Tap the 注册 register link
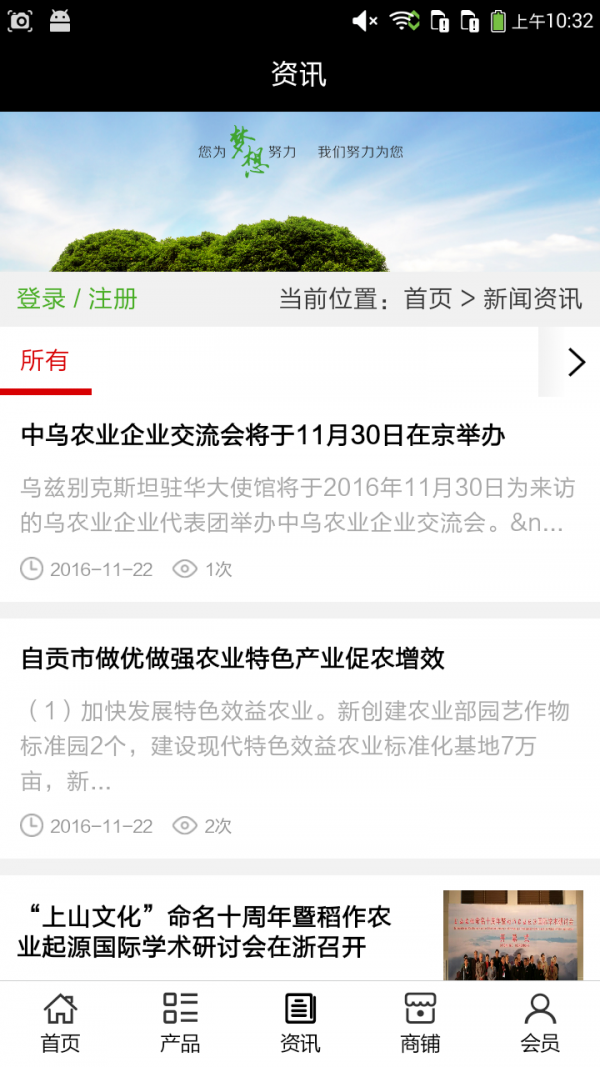 [x=113, y=299]
